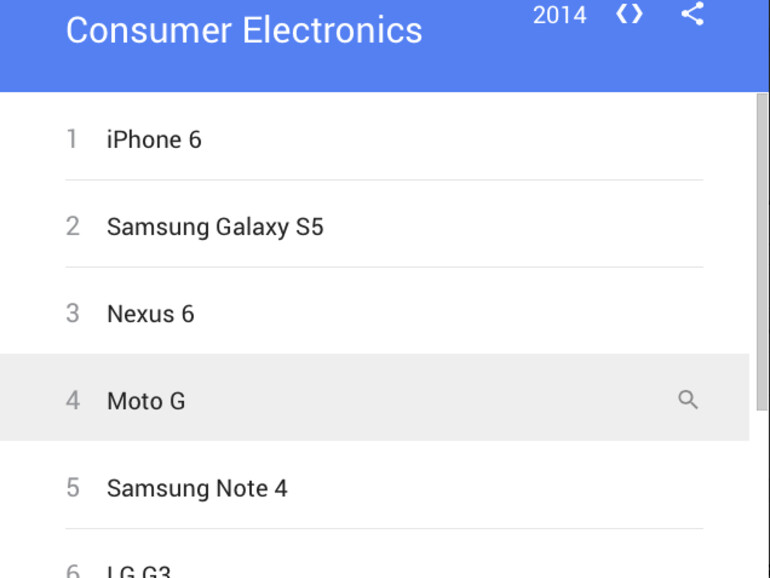Select Samsung Galaxy S5 row
Image resolution: width=770 pixels, height=578 pixels.
click(x=215, y=227)
